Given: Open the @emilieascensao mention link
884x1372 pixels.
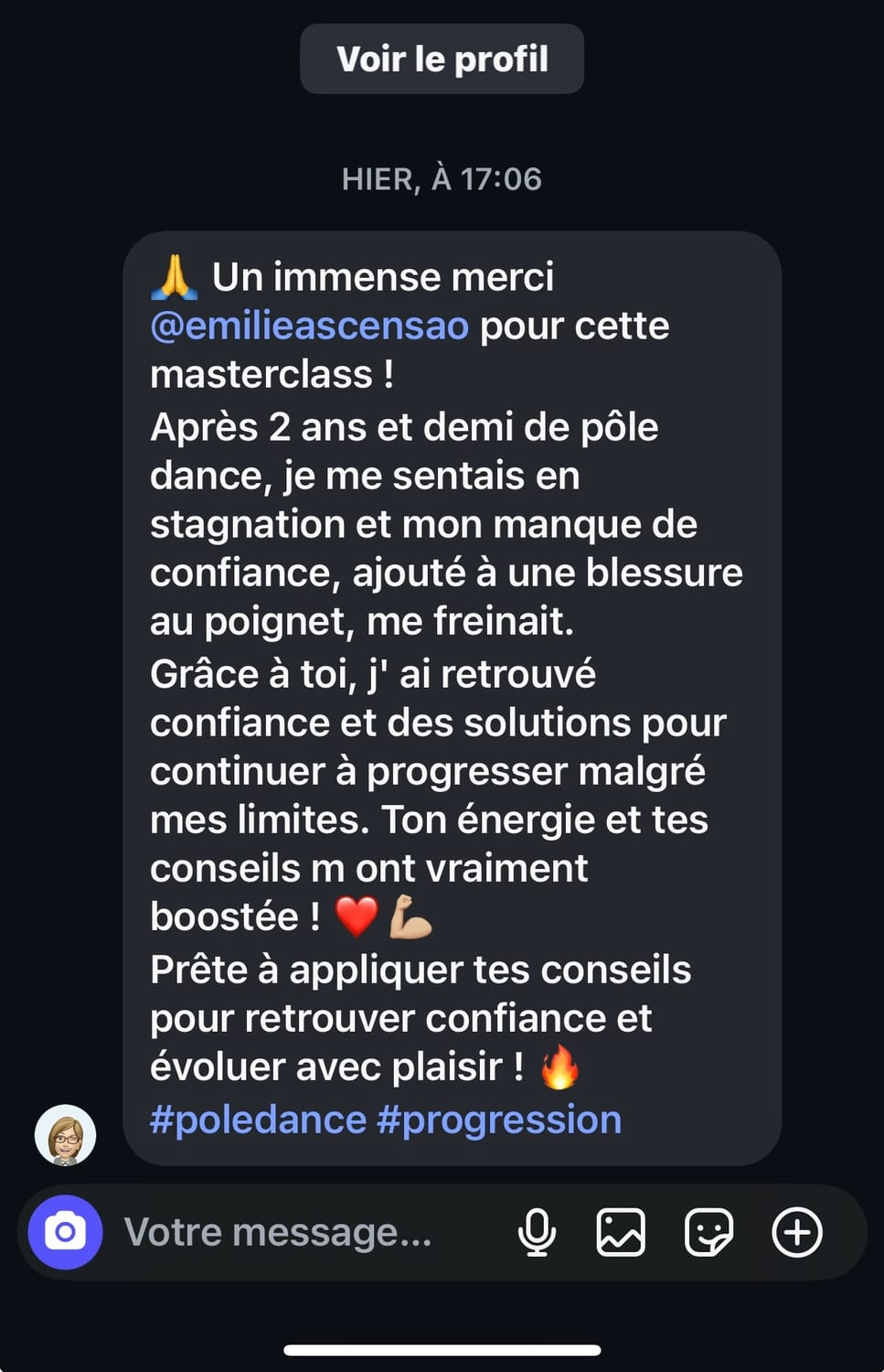Looking at the screenshot, I should (309, 327).
